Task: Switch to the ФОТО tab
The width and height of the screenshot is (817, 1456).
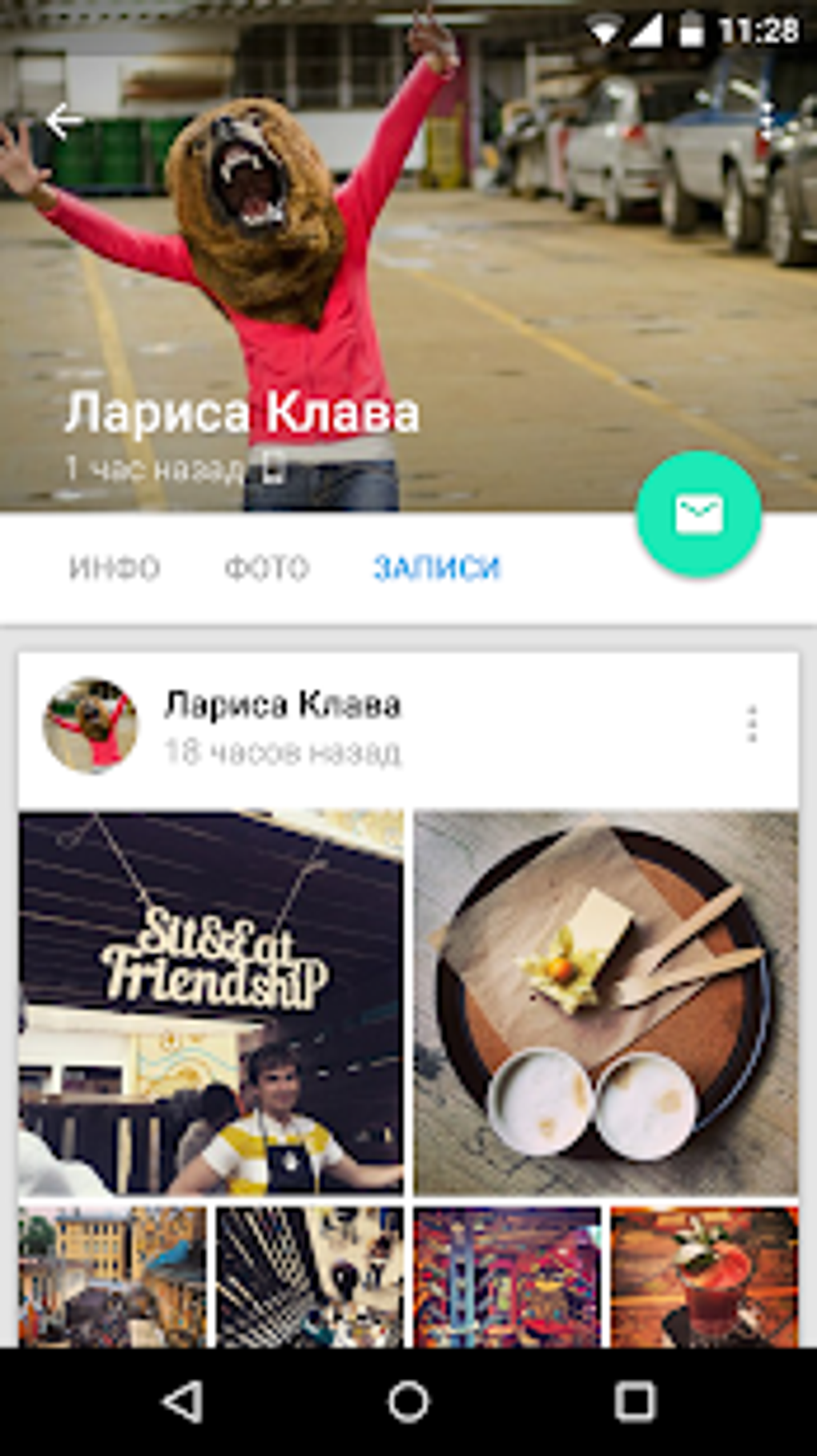Action: (267, 568)
